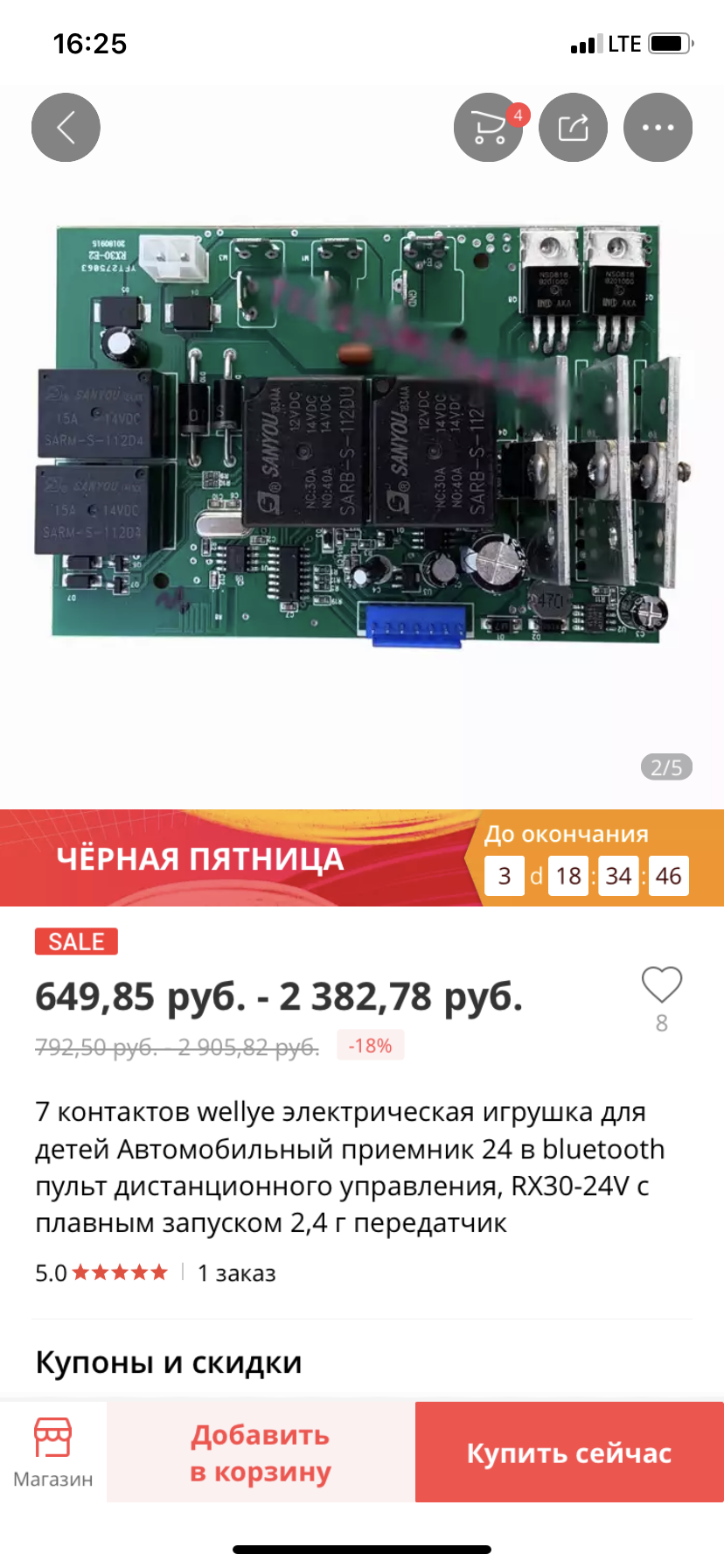Tap Добавить в корзину button

coord(261,1452)
